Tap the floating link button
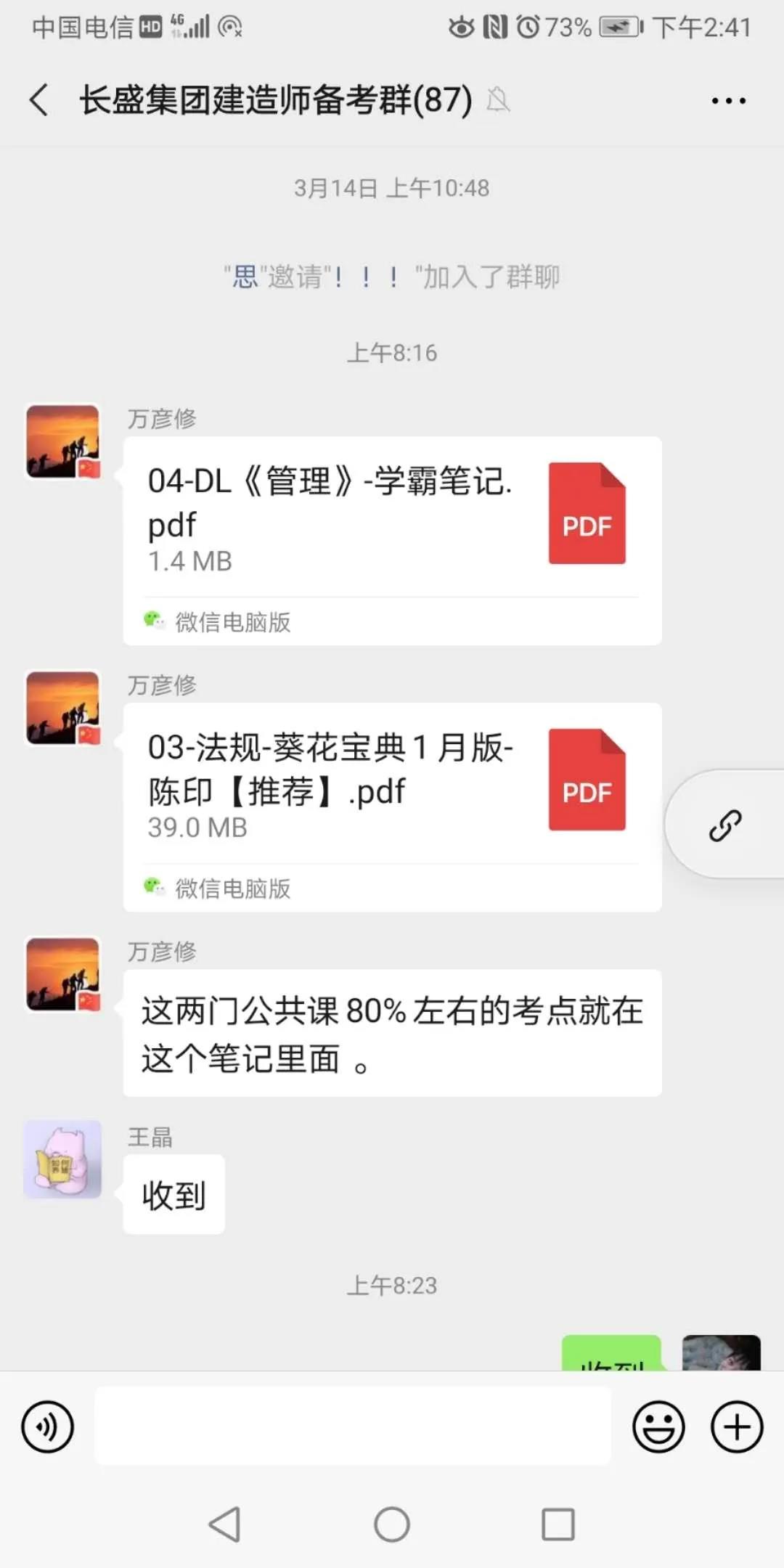This screenshot has width=784, height=1568. tap(725, 825)
